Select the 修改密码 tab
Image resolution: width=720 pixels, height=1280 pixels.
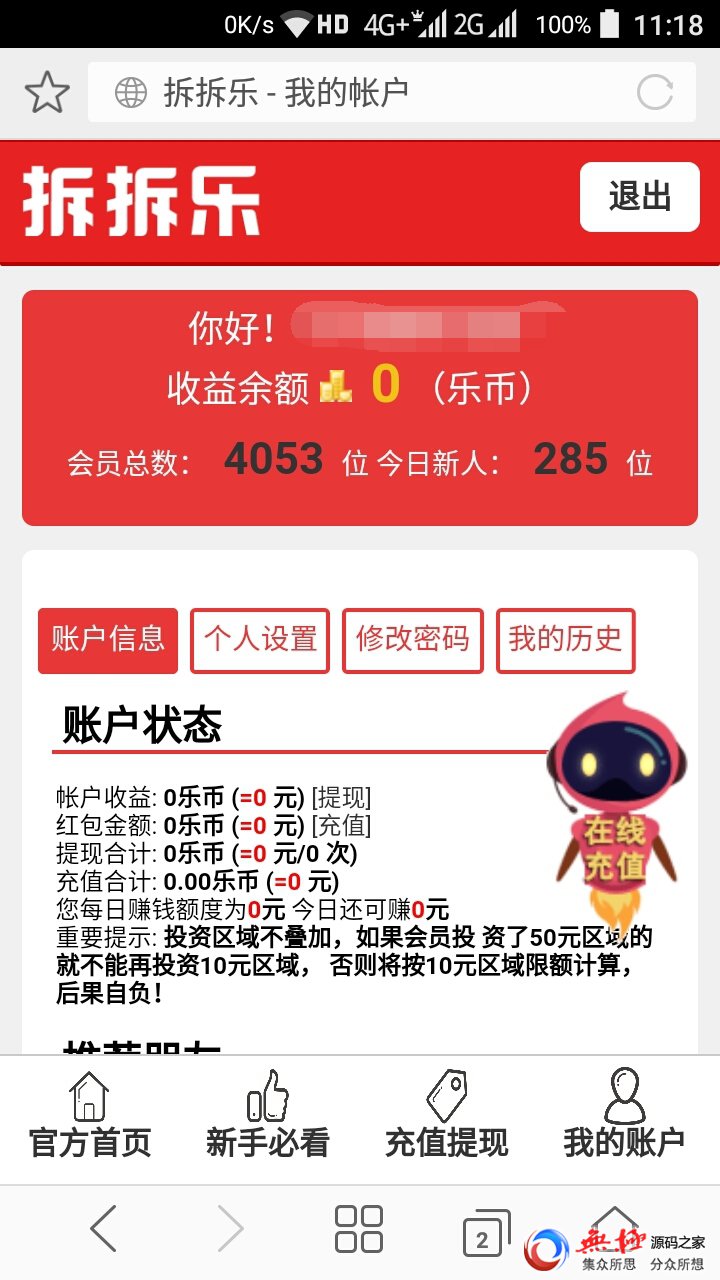click(x=413, y=640)
